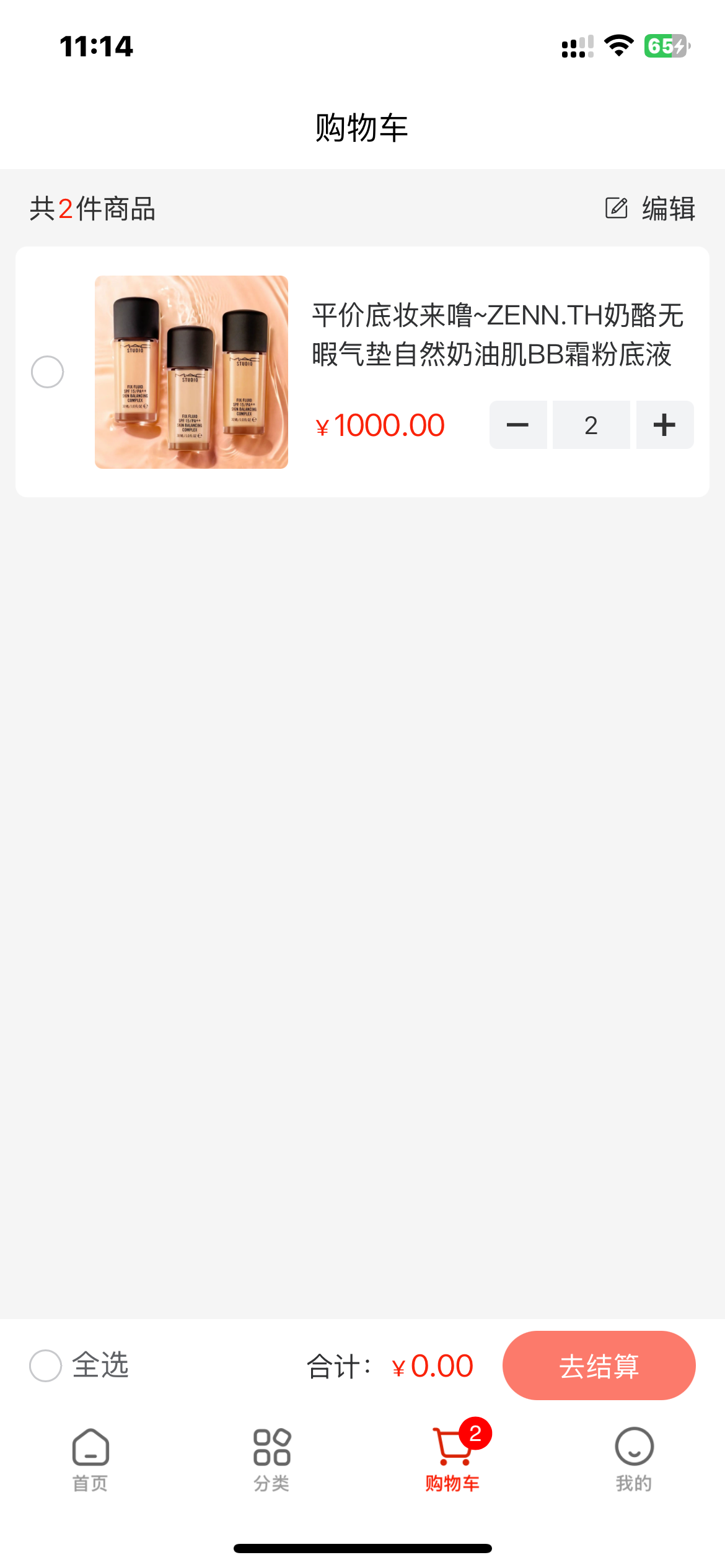Switch to the 我的 profile tab

pyautogui.click(x=634, y=1459)
